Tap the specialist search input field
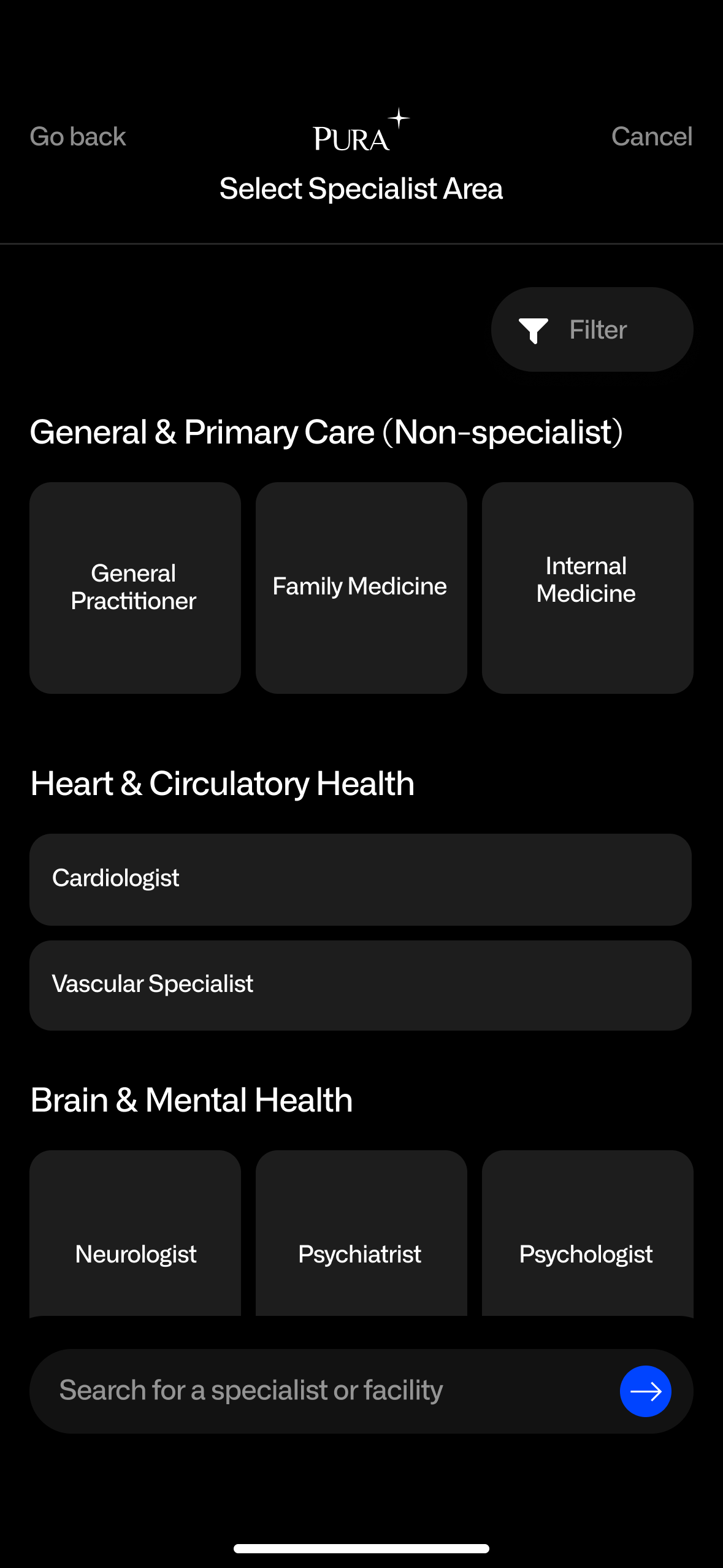The width and height of the screenshot is (723, 1568). click(x=307, y=1391)
